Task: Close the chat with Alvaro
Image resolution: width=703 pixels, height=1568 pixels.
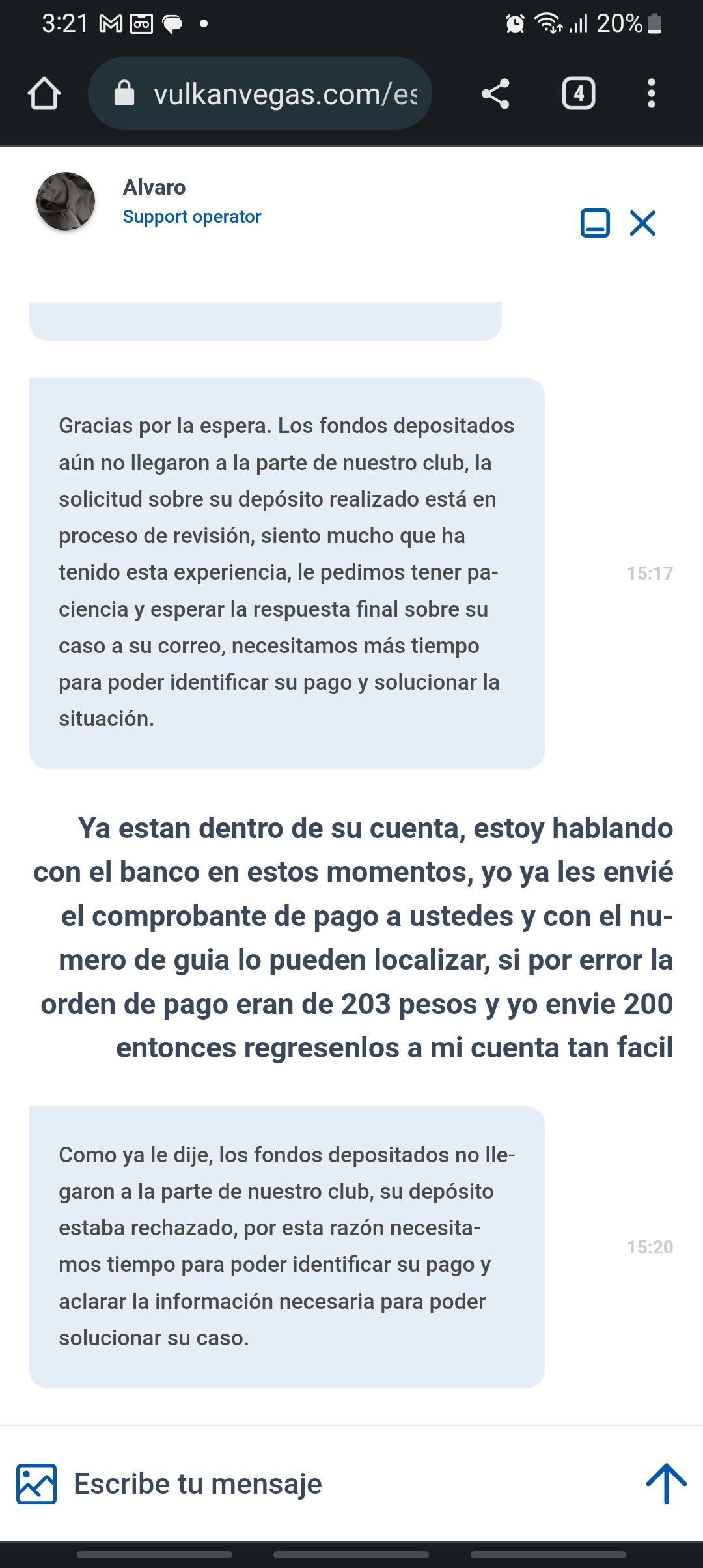Action: 642,223
